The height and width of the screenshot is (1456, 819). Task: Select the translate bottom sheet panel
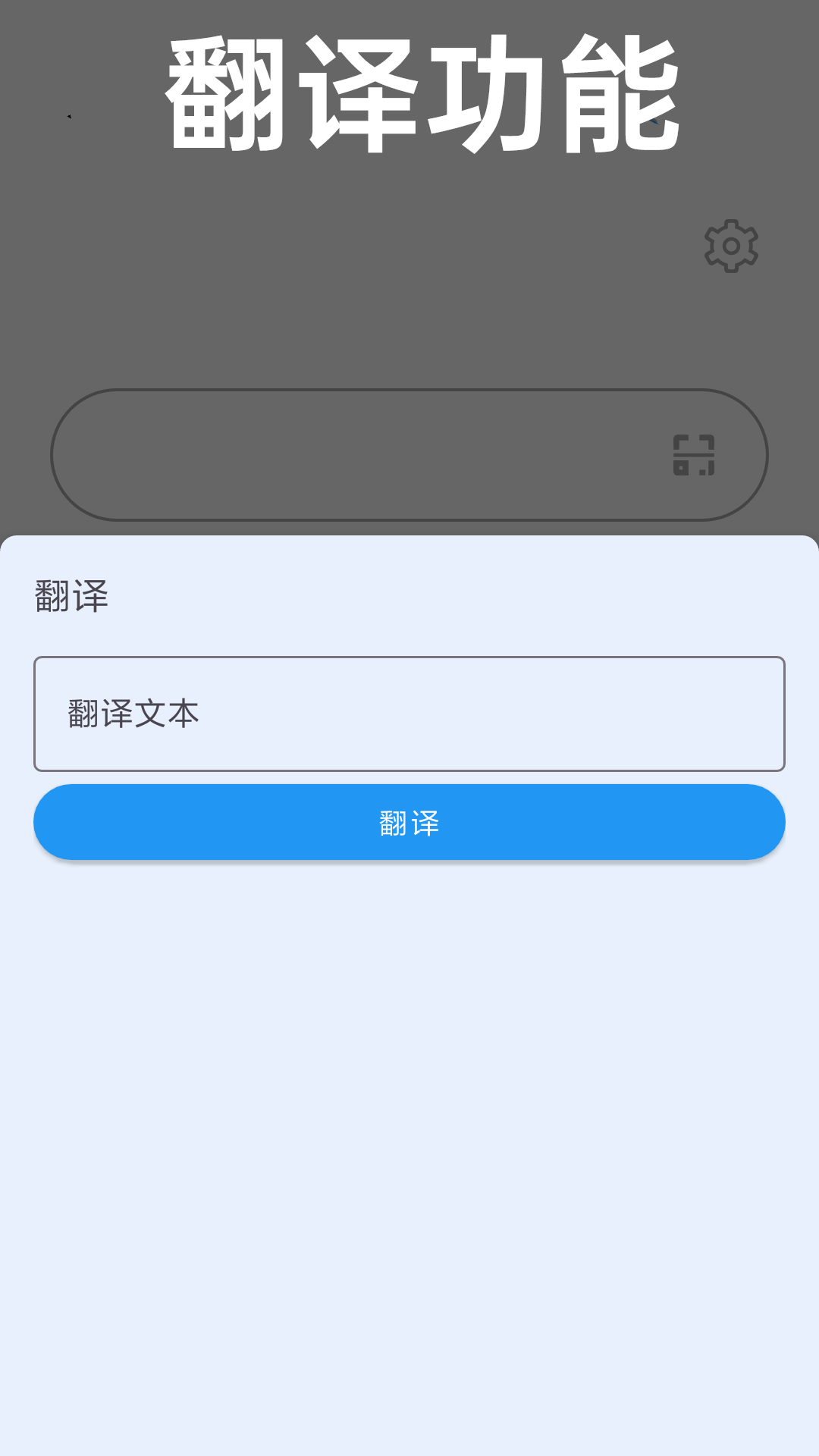click(x=409, y=1062)
